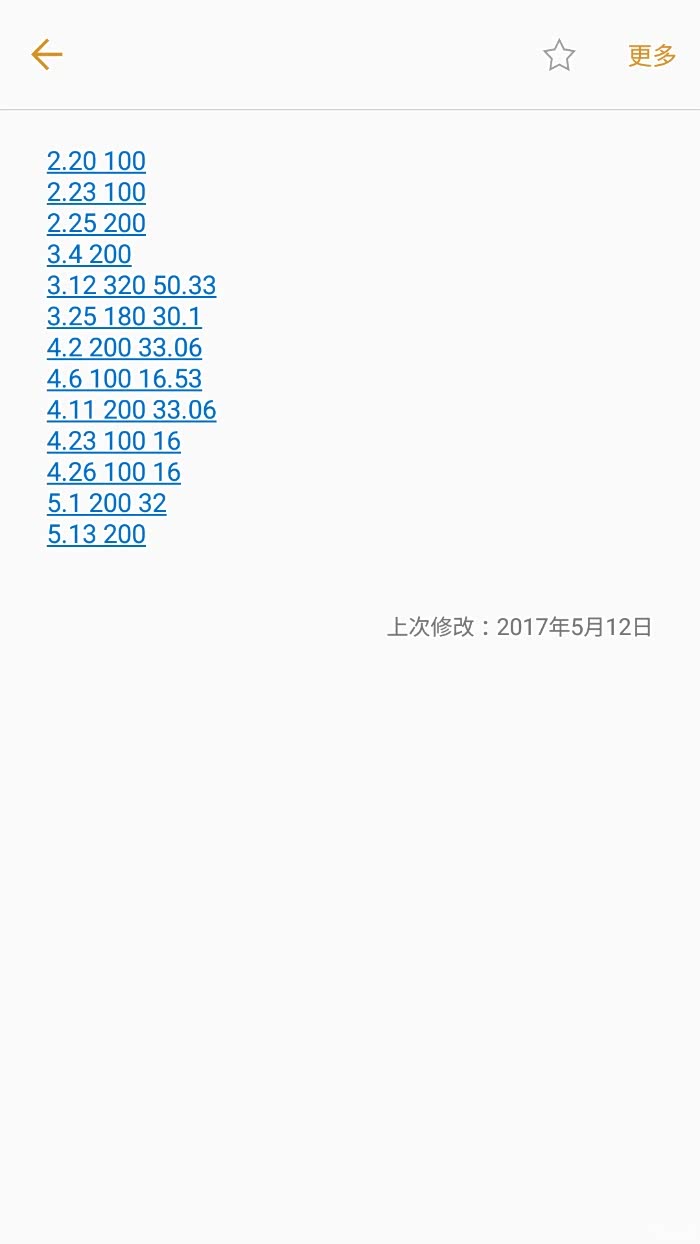The image size is (700, 1244).
Task: Tap the '5.13 200' link
Action: click(x=96, y=533)
